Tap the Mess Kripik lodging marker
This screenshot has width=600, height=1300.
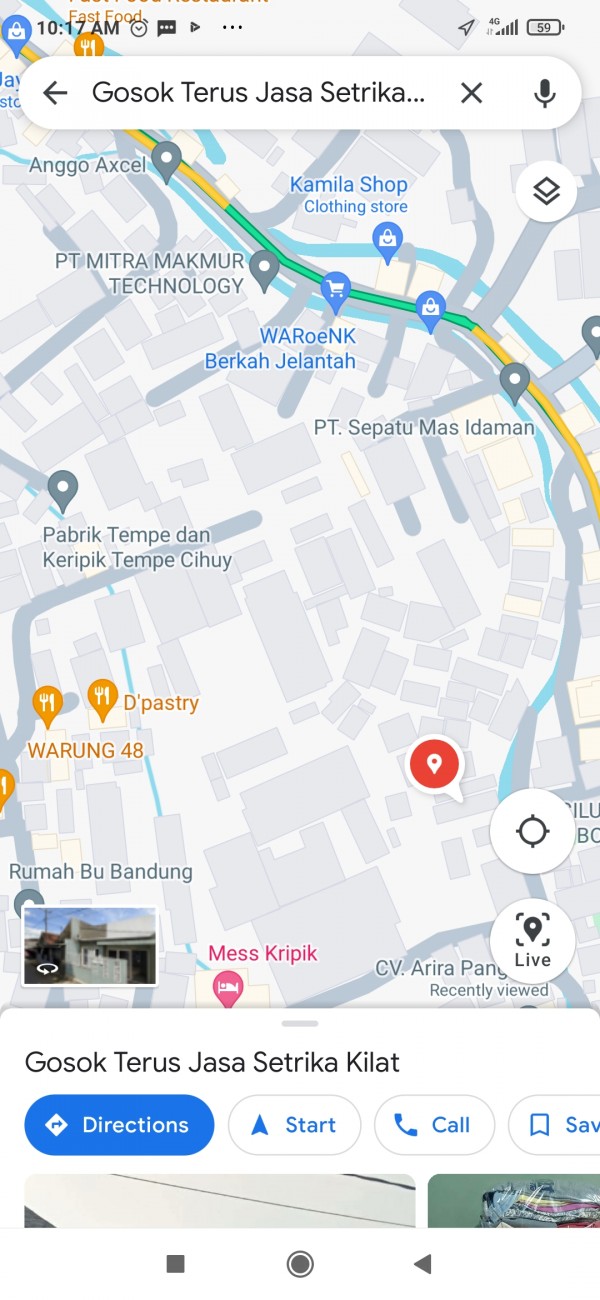pyautogui.click(x=229, y=985)
